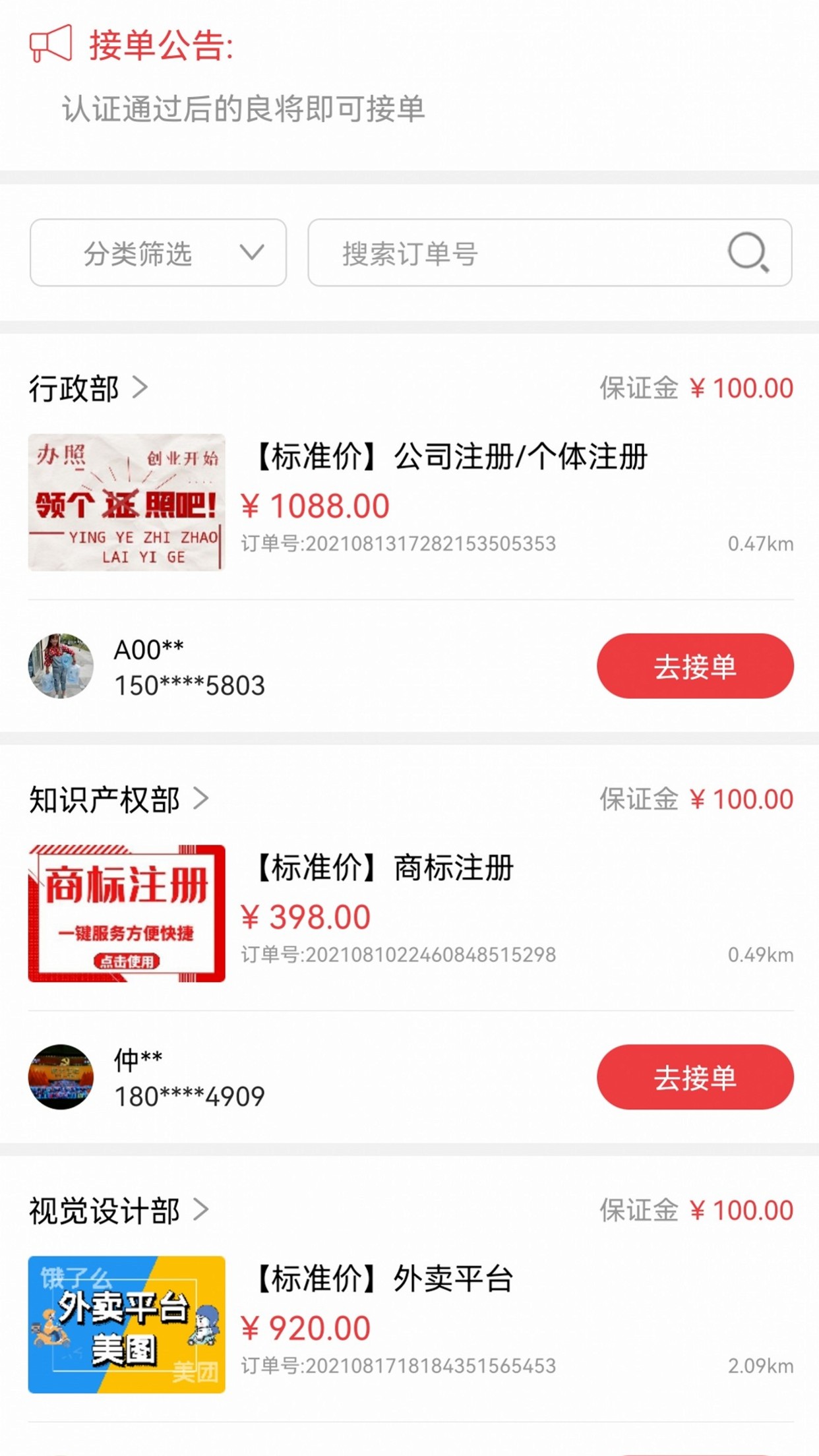Tap the magnifier search icon
Image resolution: width=819 pixels, height=1456 pixels.
(748, 253)
